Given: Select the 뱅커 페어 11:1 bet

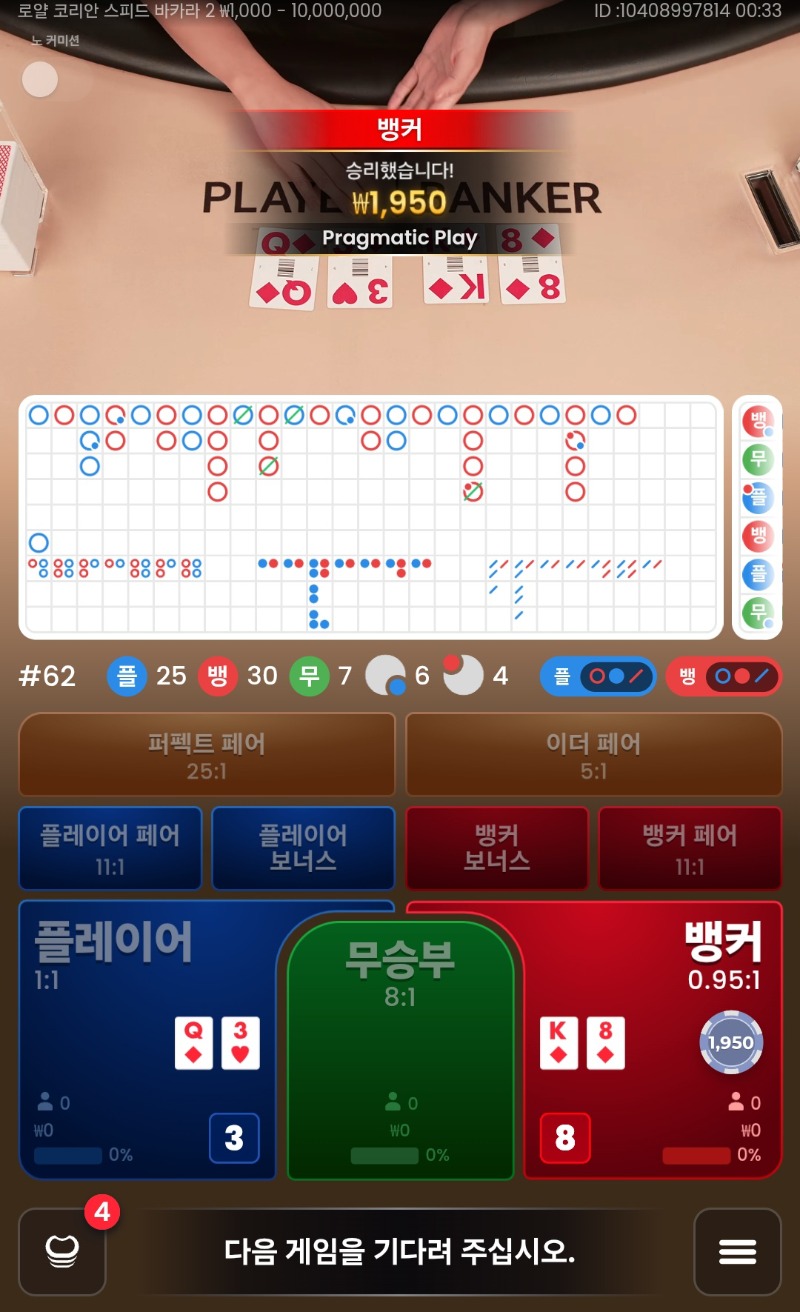Looking at the screenshot, I should pos(690,848).
